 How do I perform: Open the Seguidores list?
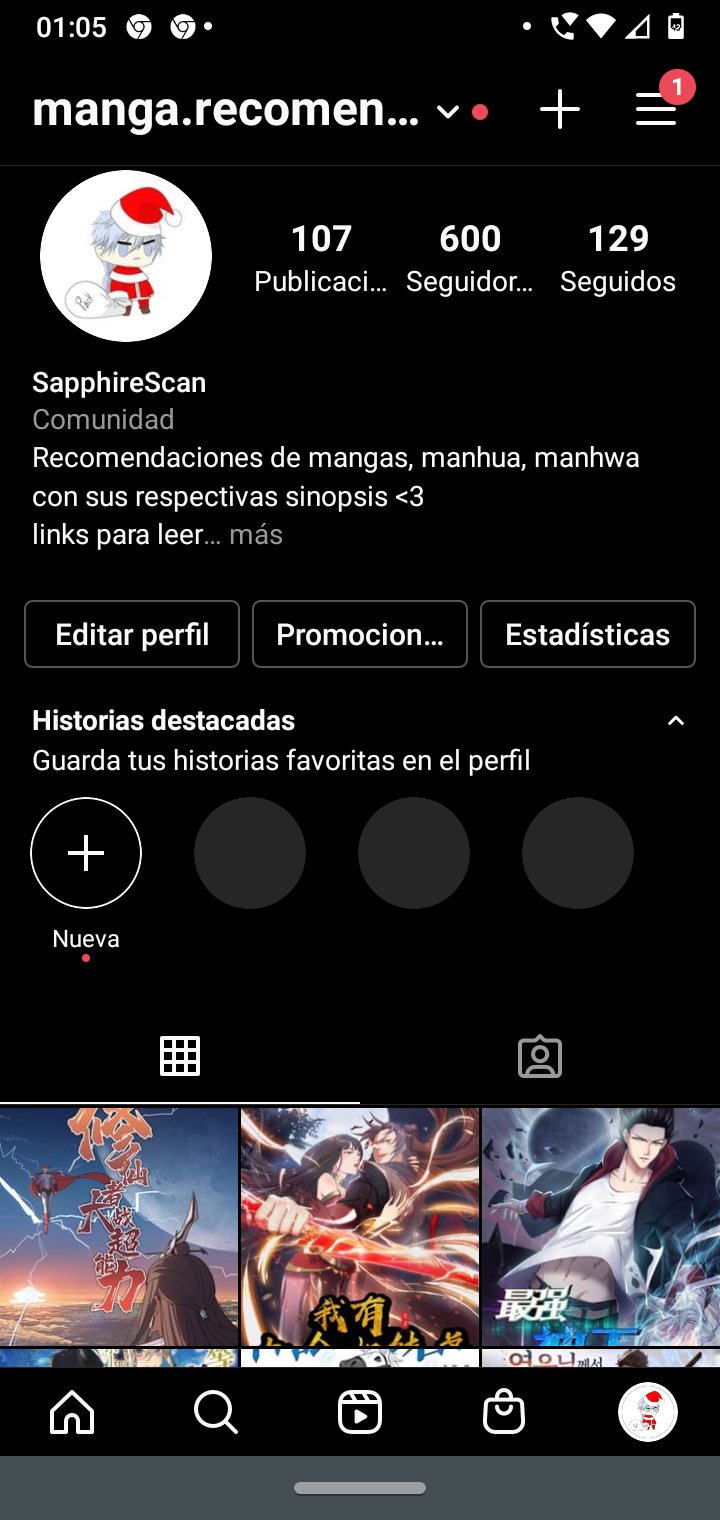tap(470, 258)
